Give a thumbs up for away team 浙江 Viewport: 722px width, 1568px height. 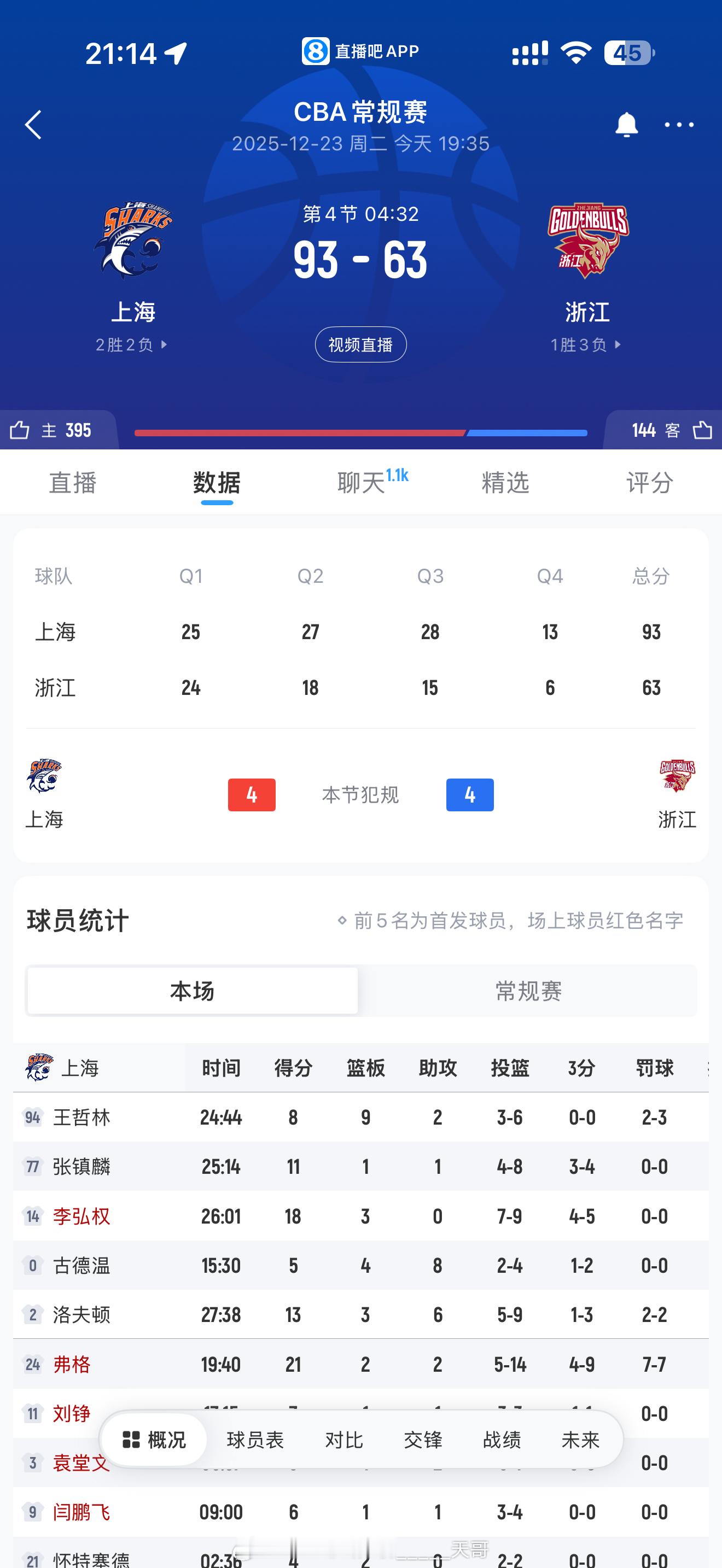click(701, 430)
